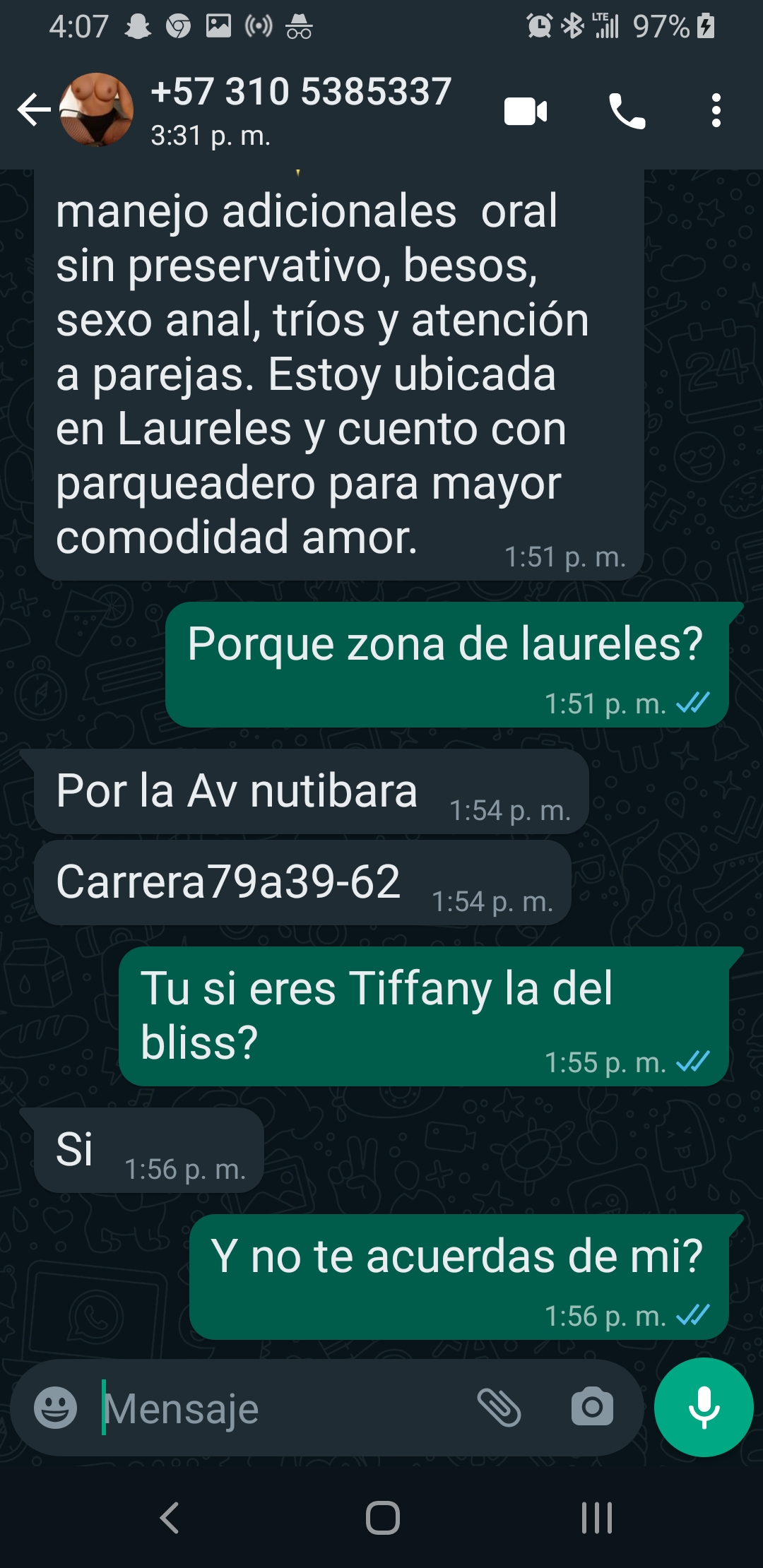This screenshot has height=1568, width=763.
Task: Tap the paperclip attach icon
Action: click(x=499, y=1407)
